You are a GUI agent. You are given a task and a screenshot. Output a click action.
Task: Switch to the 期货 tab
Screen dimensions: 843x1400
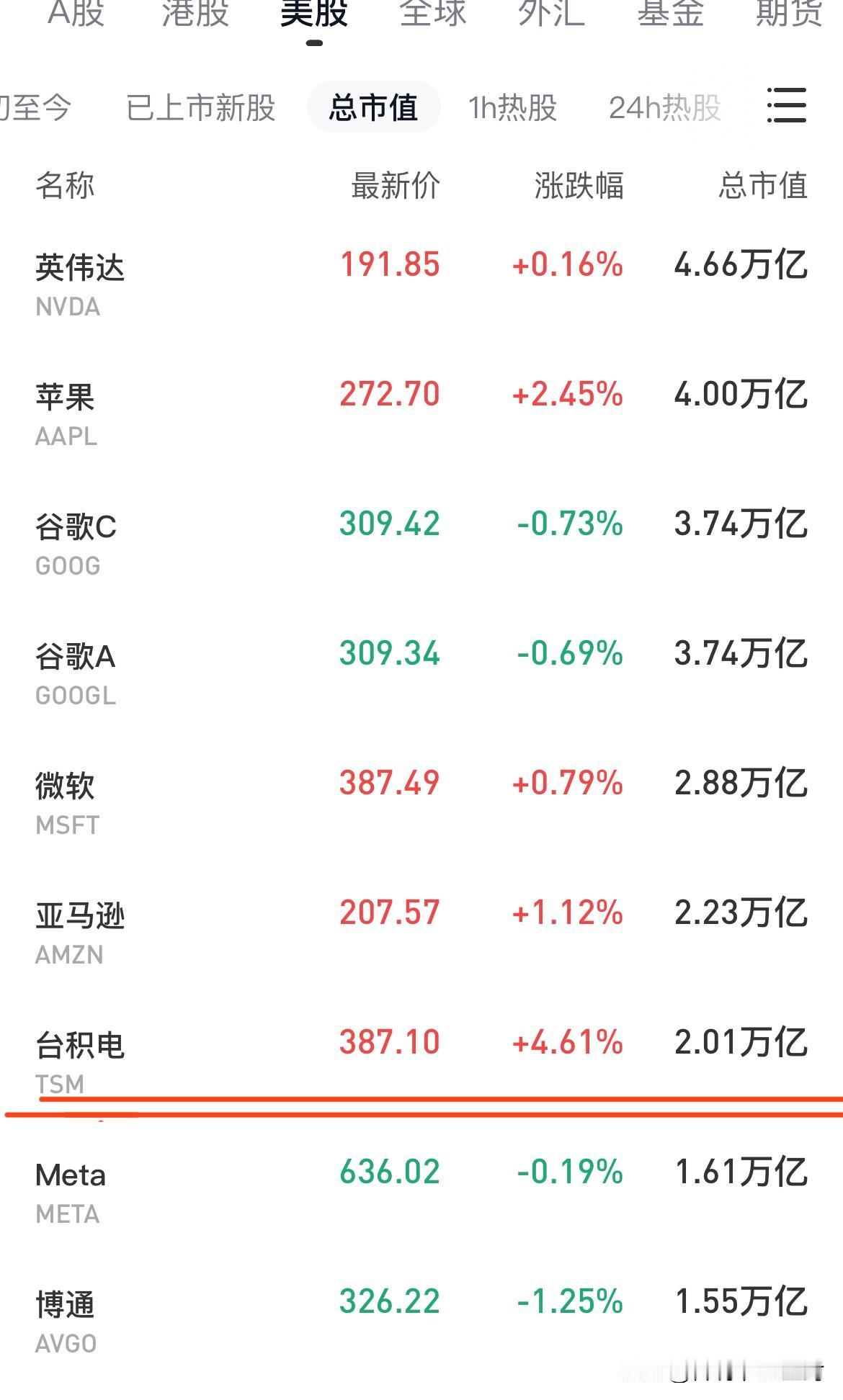click(x=789, y=13)
